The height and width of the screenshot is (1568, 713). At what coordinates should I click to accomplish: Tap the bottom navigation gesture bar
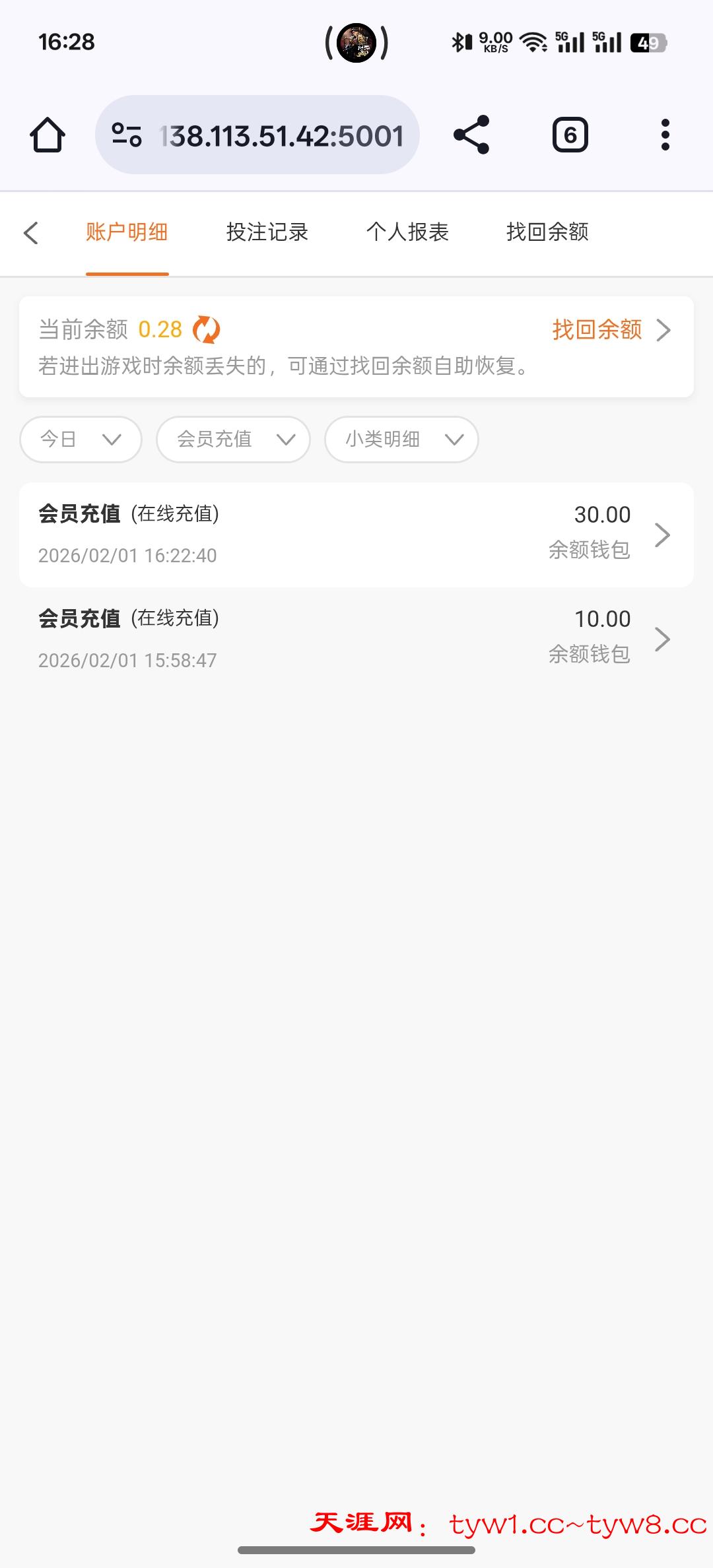tap(356, 1551)
